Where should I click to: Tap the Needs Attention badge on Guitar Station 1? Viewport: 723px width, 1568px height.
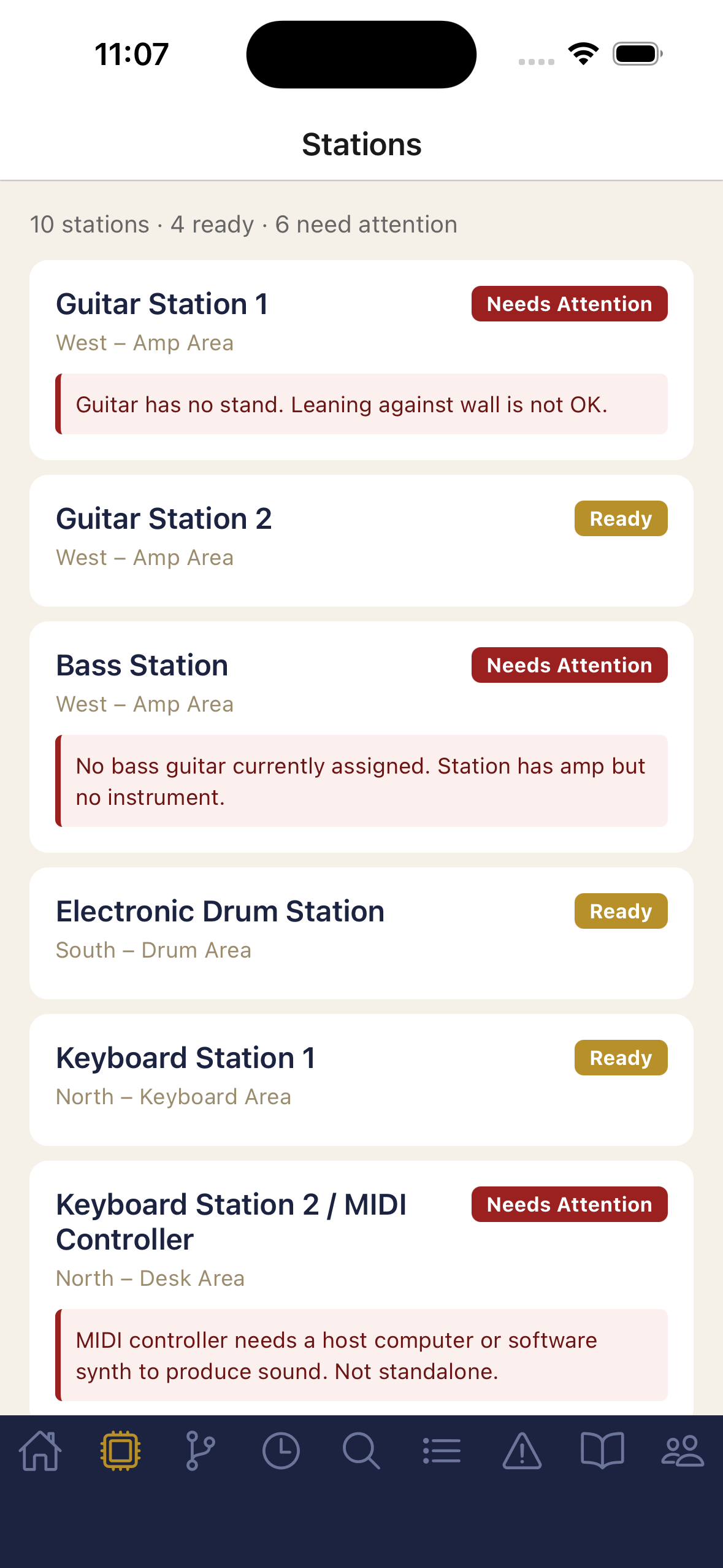[x=569, y=304]
